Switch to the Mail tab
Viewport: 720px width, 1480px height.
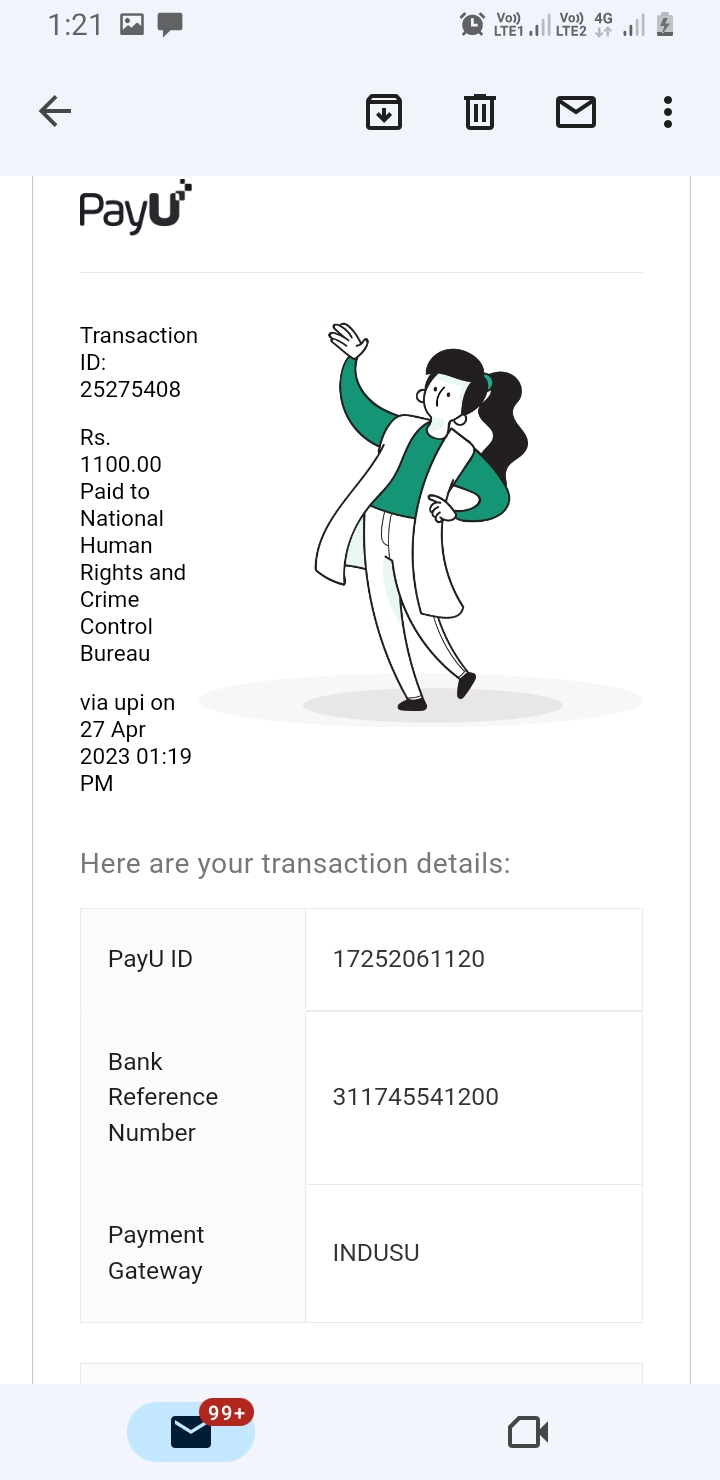pyautogui.click(x=191, y=1432)
